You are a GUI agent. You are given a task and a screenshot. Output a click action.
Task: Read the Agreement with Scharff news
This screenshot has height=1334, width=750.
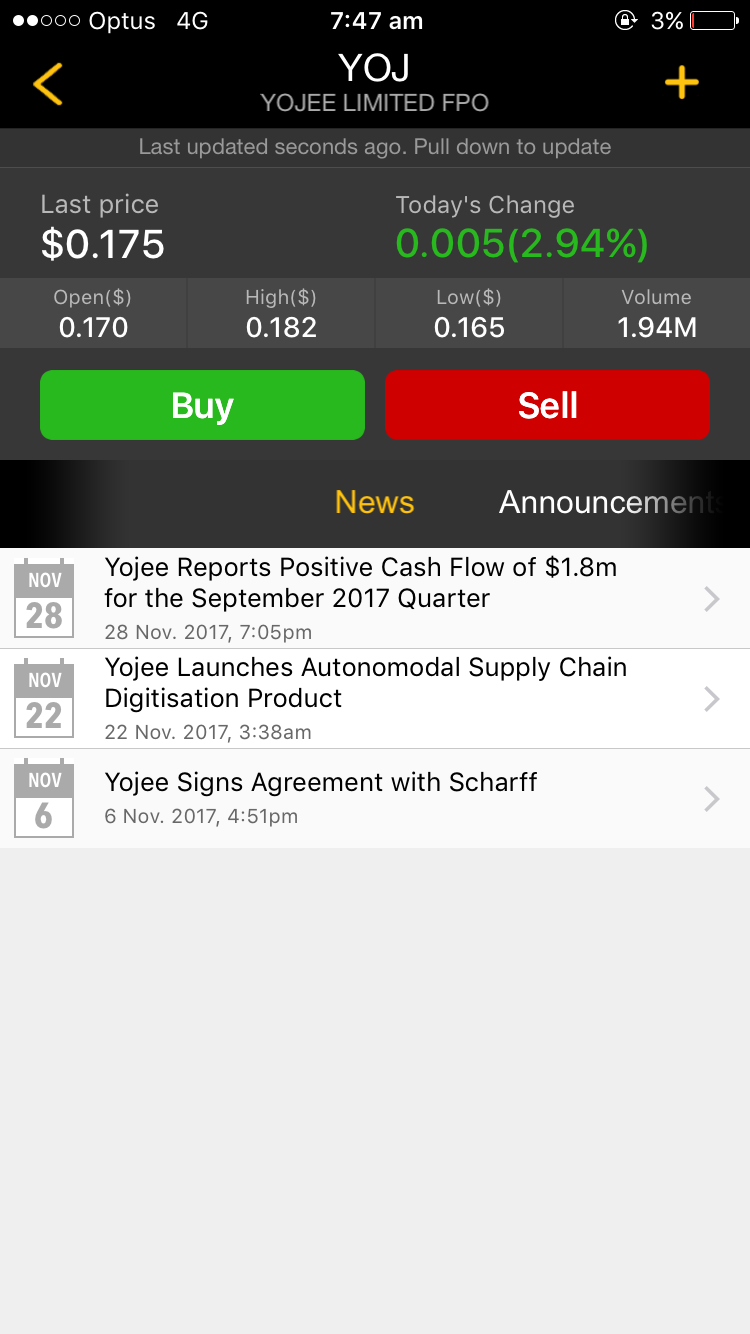[x=375, y=798]
